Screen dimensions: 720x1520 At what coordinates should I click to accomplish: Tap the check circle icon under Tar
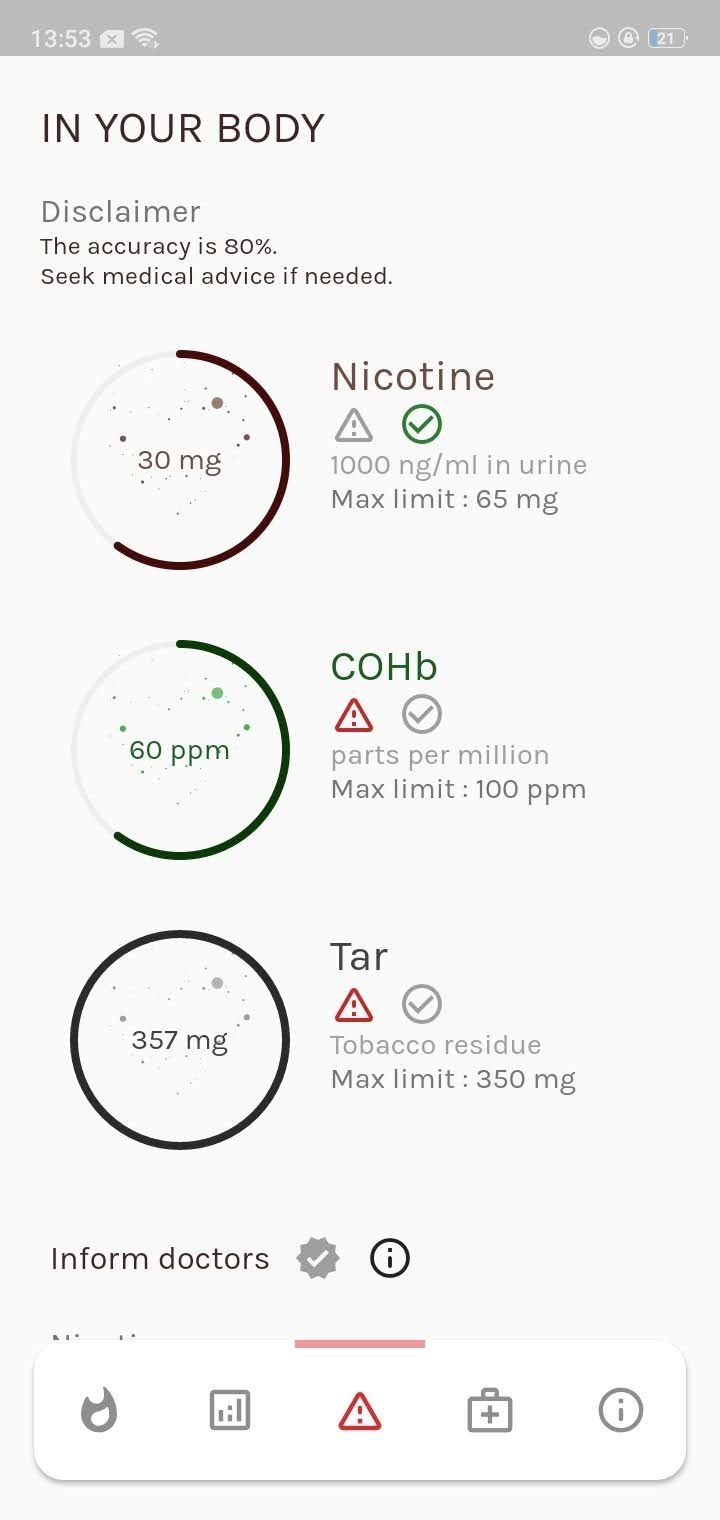[422, 1005]
